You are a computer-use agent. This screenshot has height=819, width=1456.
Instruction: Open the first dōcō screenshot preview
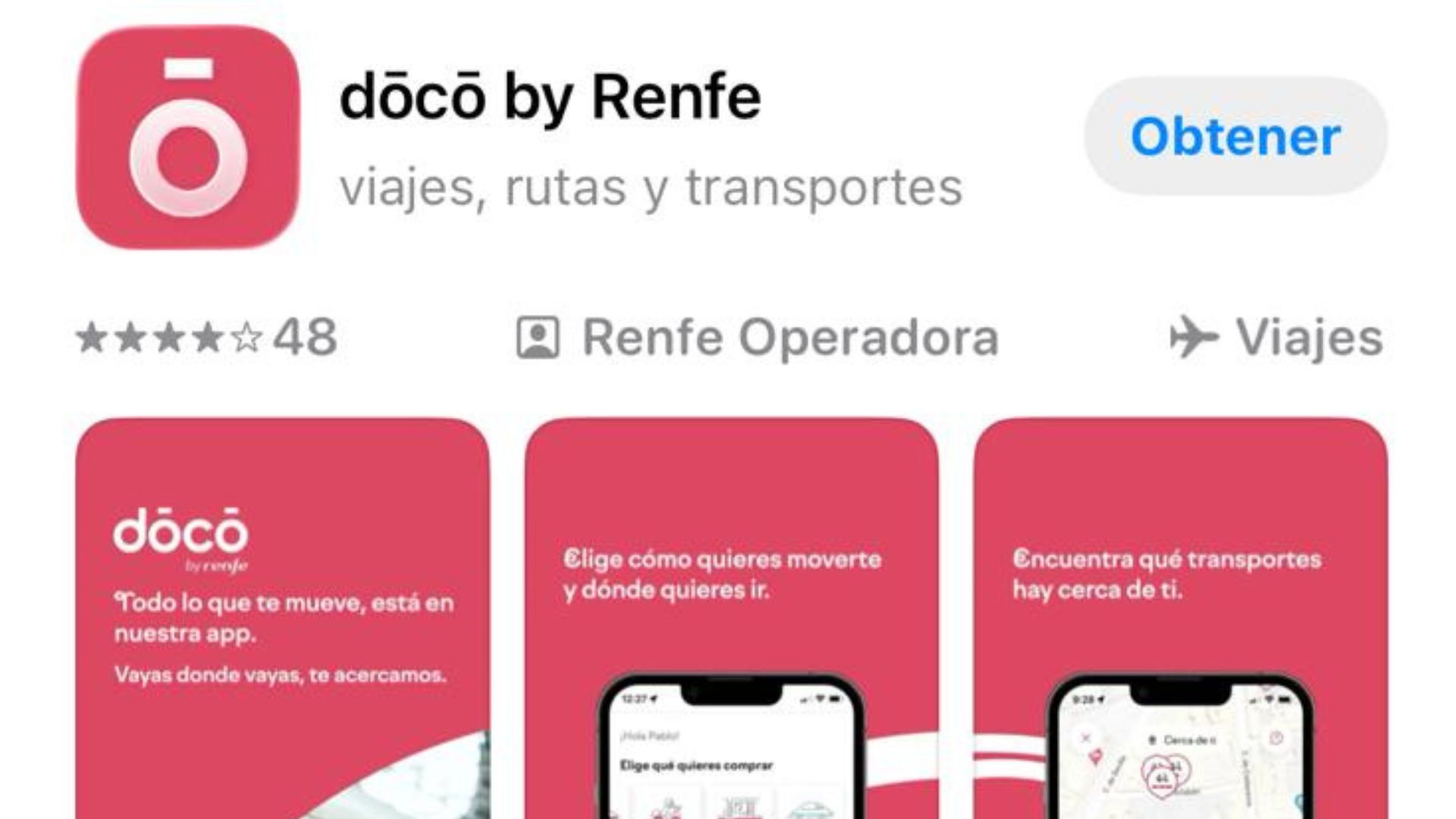point(282,618)
